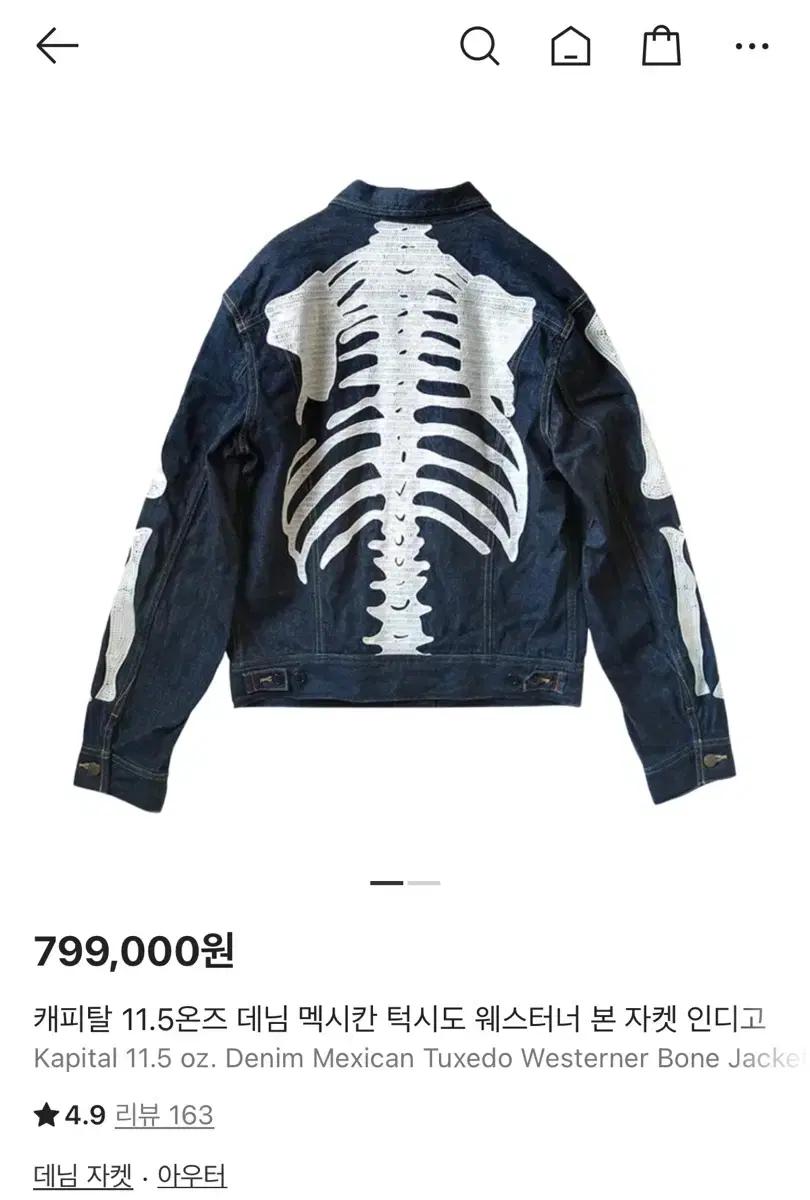Go back with the arrow icon
810x1200 pixels.
(56, 46)
